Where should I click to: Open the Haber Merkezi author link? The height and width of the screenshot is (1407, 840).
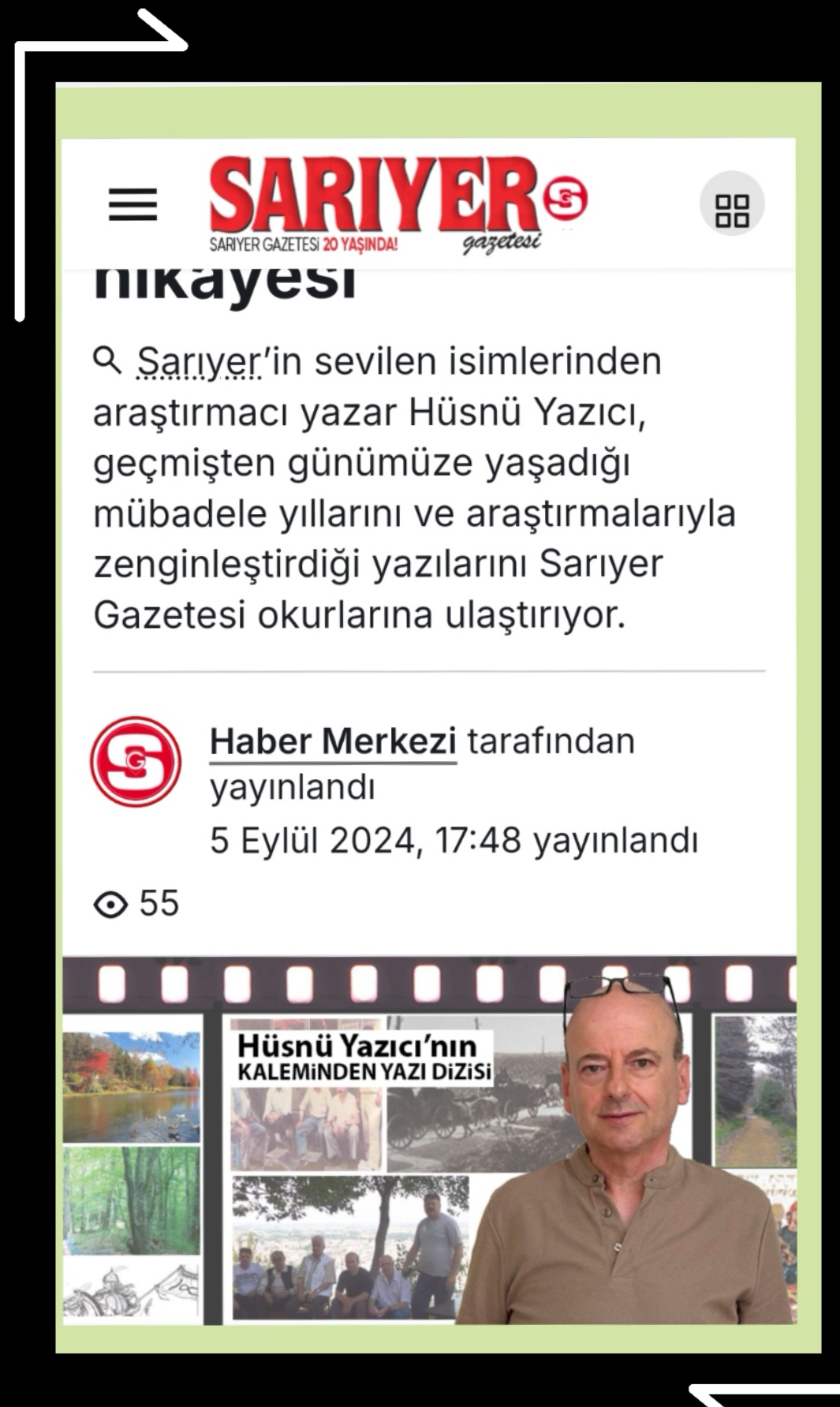tap(333, 741)
